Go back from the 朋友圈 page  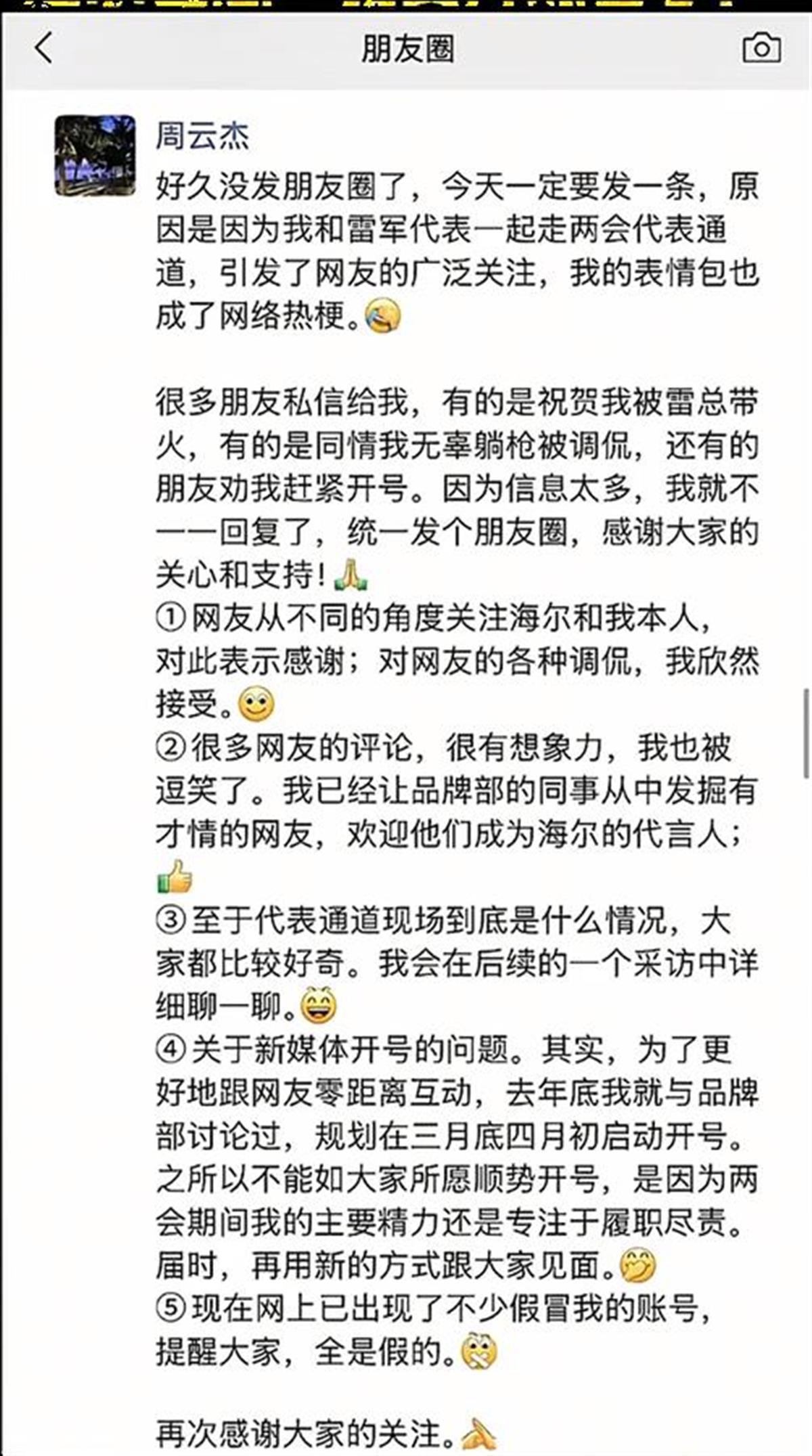click(x=44, y=49)
